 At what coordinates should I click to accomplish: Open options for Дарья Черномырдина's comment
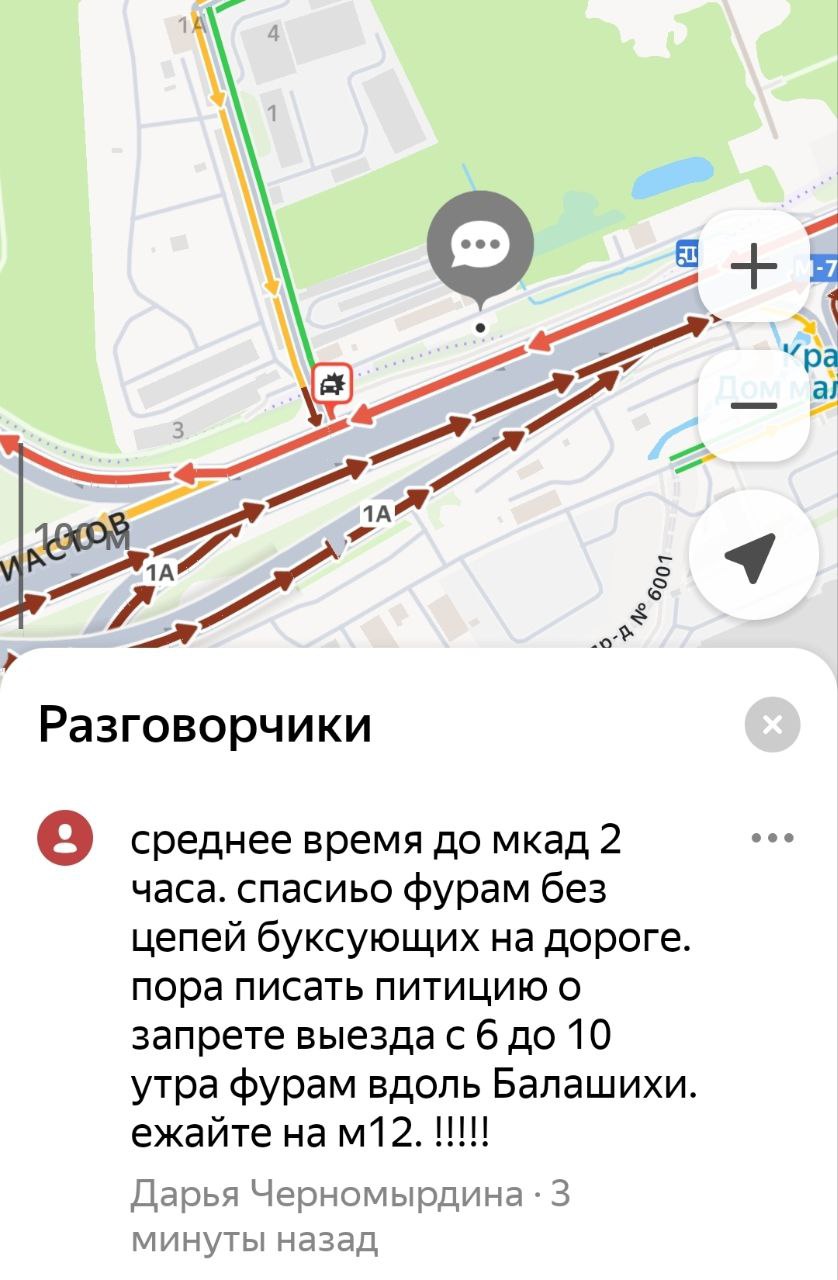773,838
